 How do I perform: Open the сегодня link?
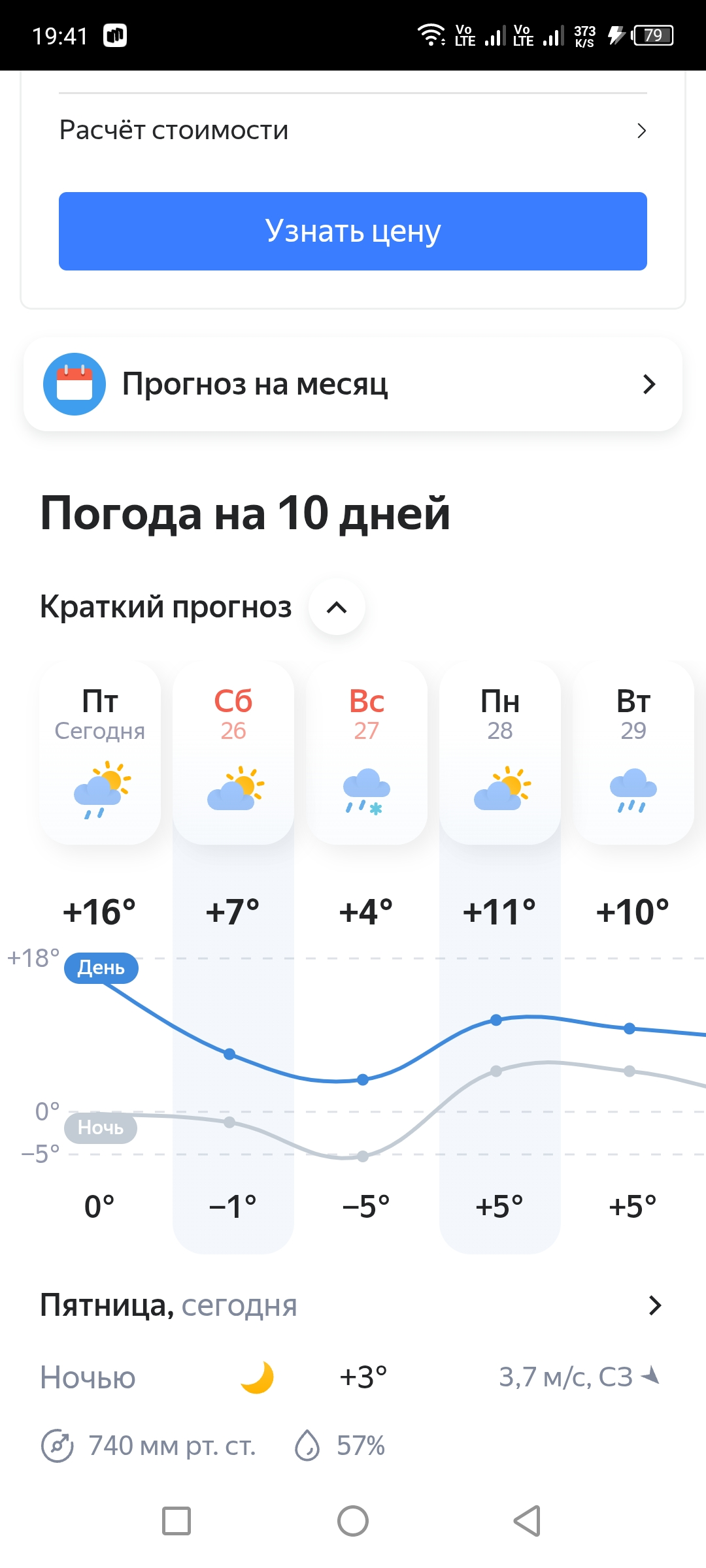pyautogui.click(x=239, y=1305)
